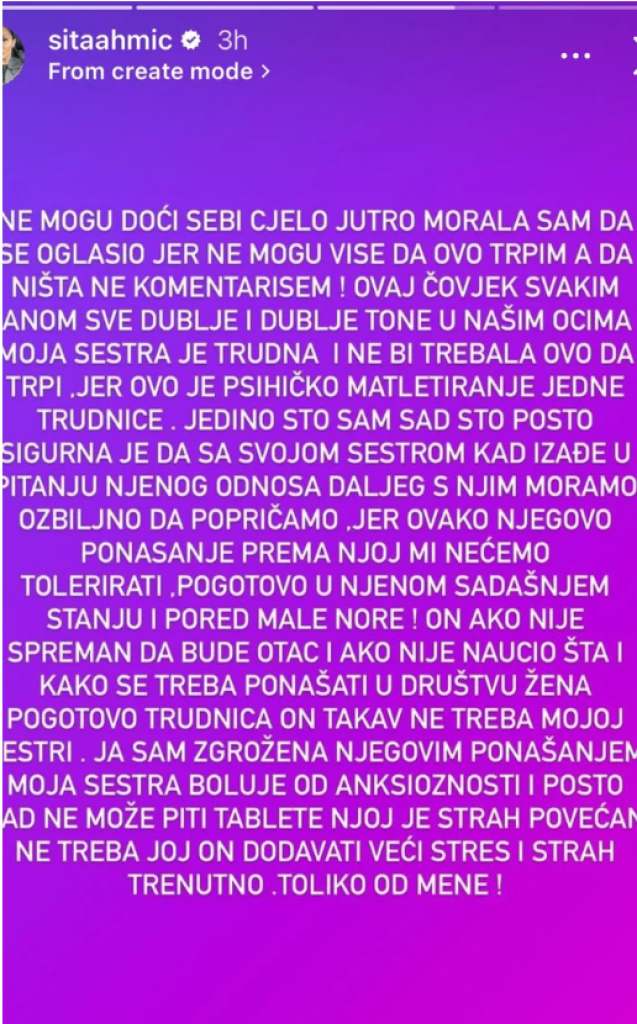Open sitaahmic's profile from the username
Viewport: 637px width, 1024px height.
click(108, 42)
